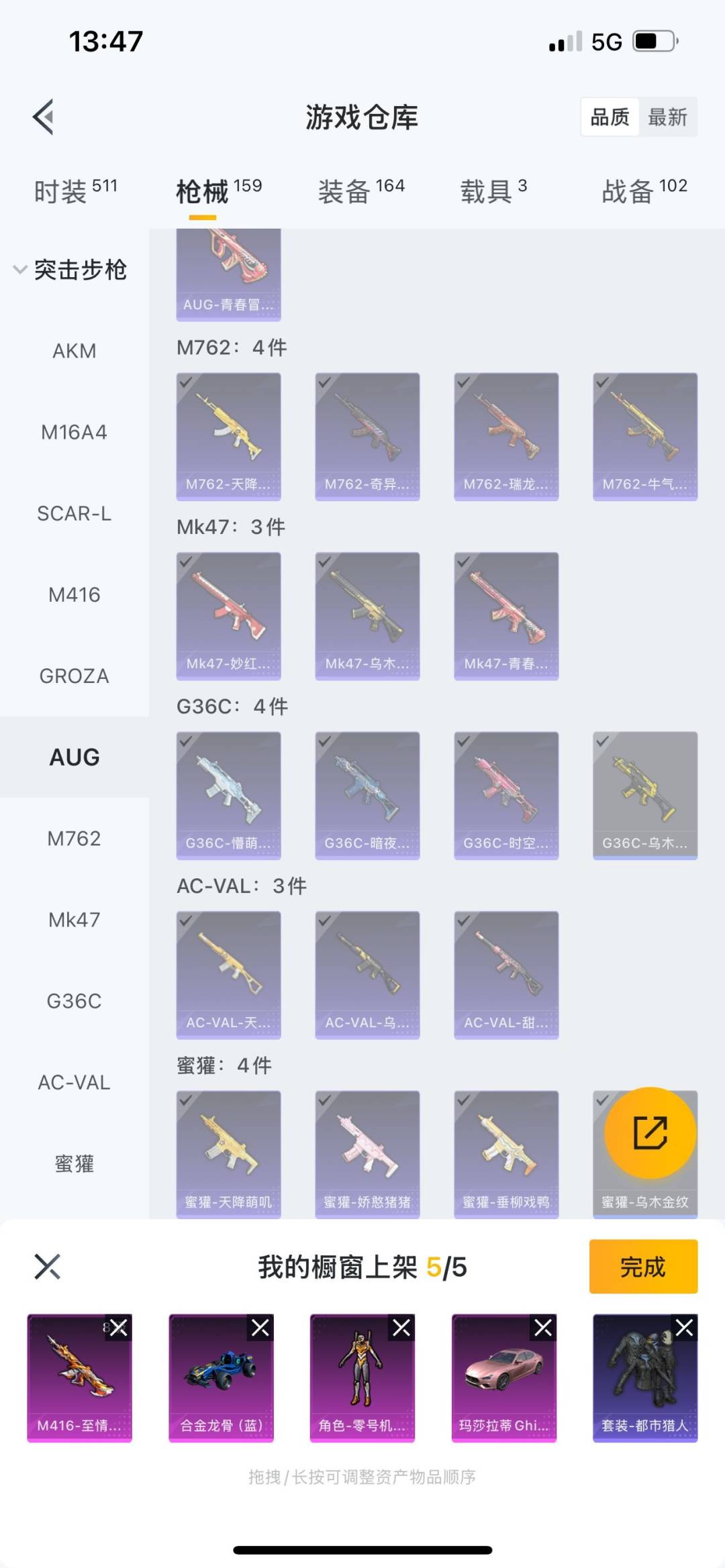
Task: Remove 套装-都市猎人 from showcase
Action: coord(685,1327)
